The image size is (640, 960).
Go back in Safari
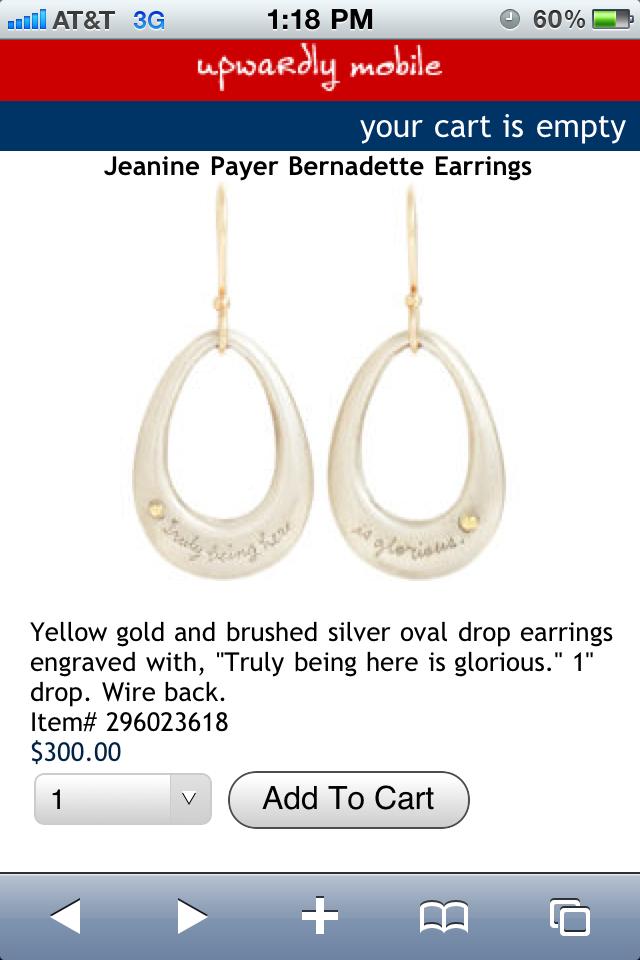click(x=66, y=916)
